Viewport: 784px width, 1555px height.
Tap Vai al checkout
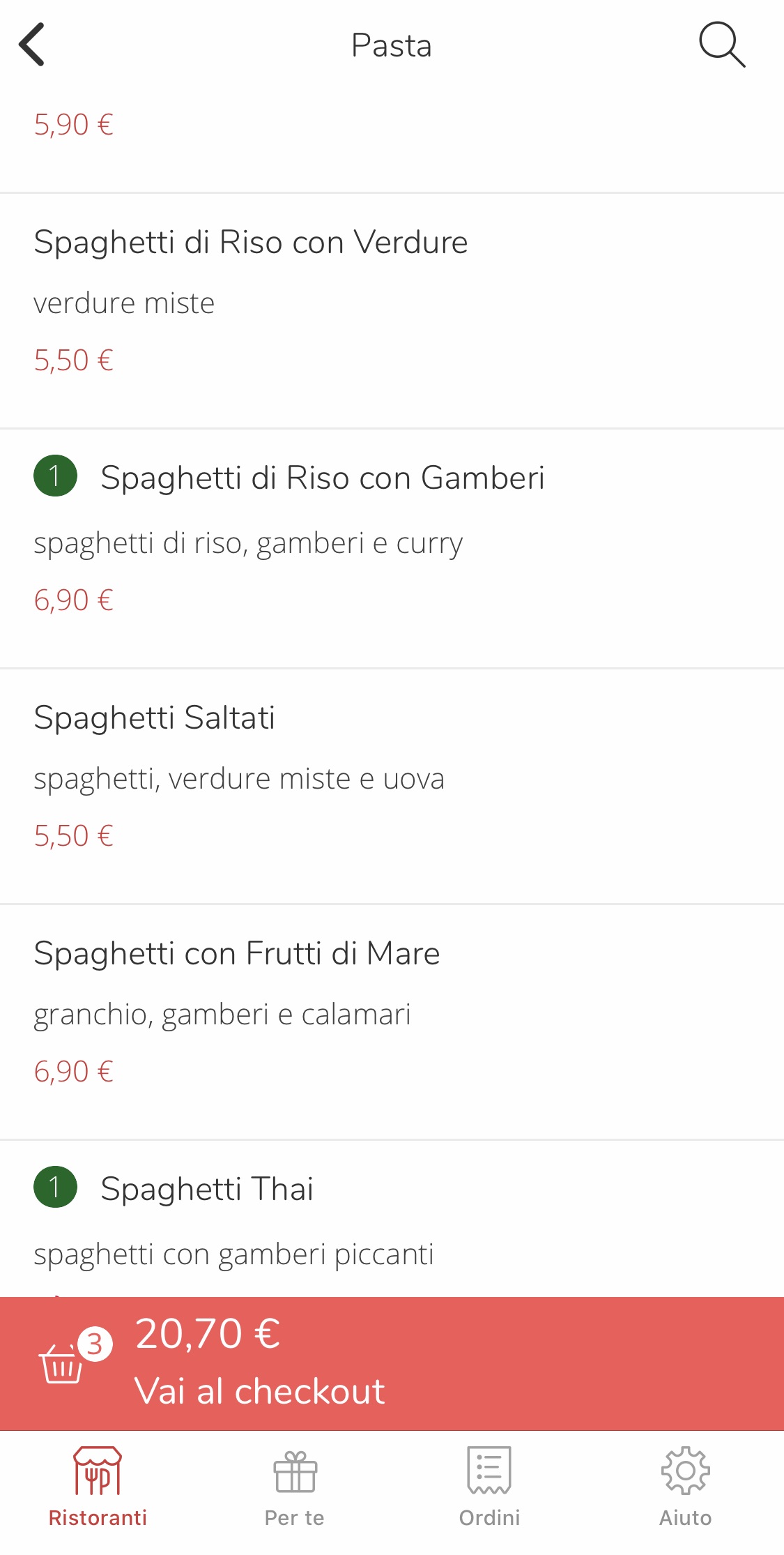coord(392,1363)
